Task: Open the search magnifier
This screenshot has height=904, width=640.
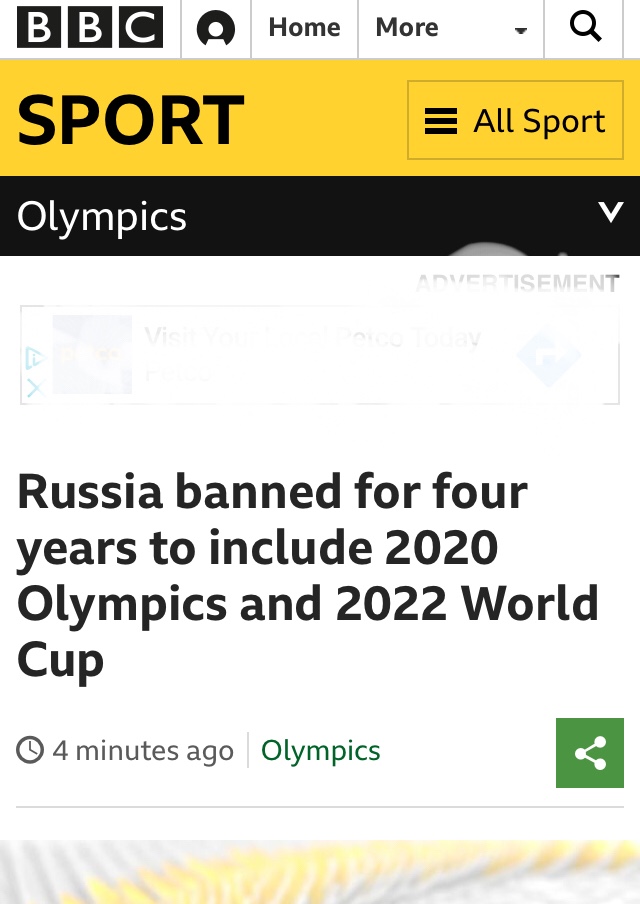Action: coord(586,28)
